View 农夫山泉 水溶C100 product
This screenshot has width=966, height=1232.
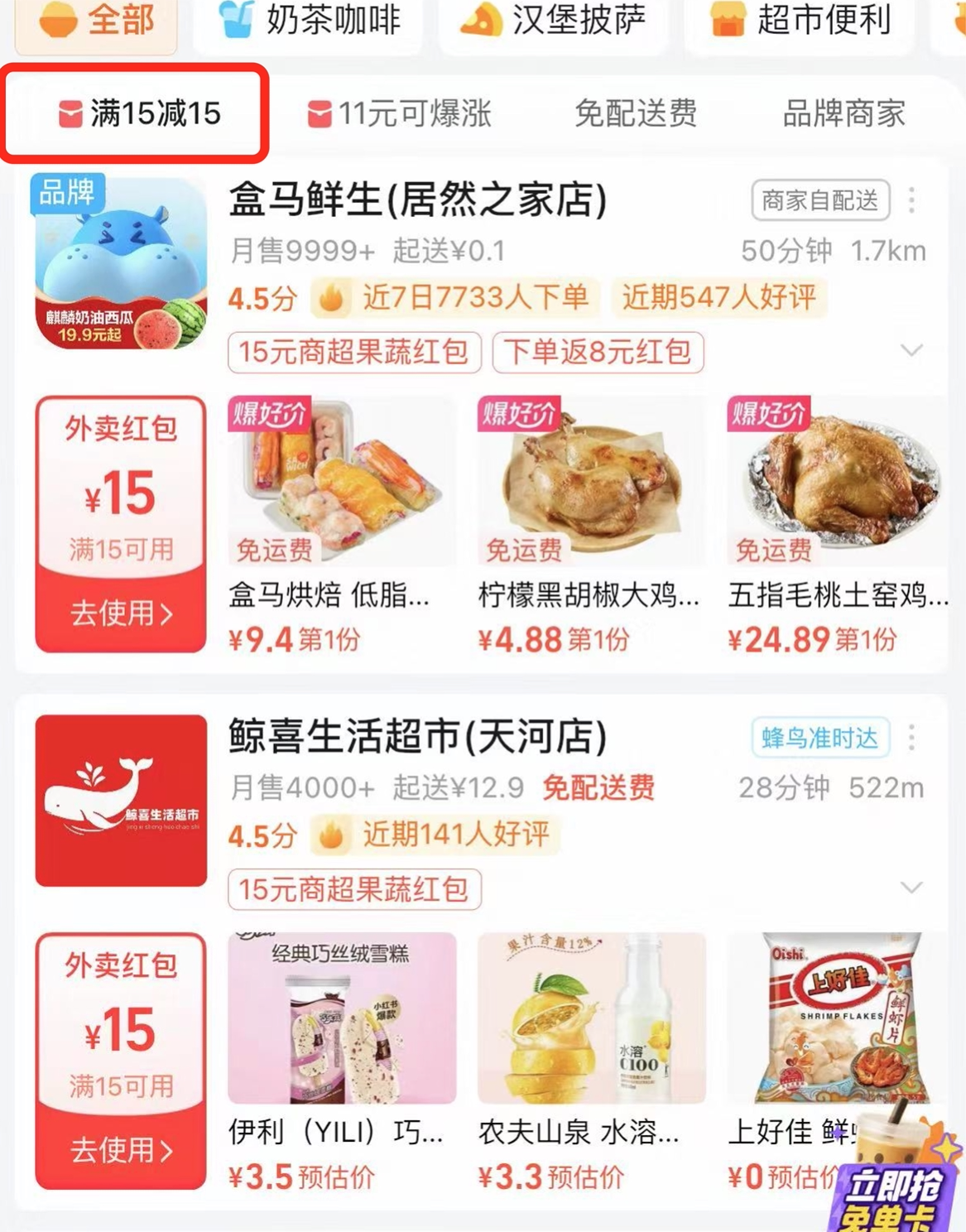point(590,1060)
